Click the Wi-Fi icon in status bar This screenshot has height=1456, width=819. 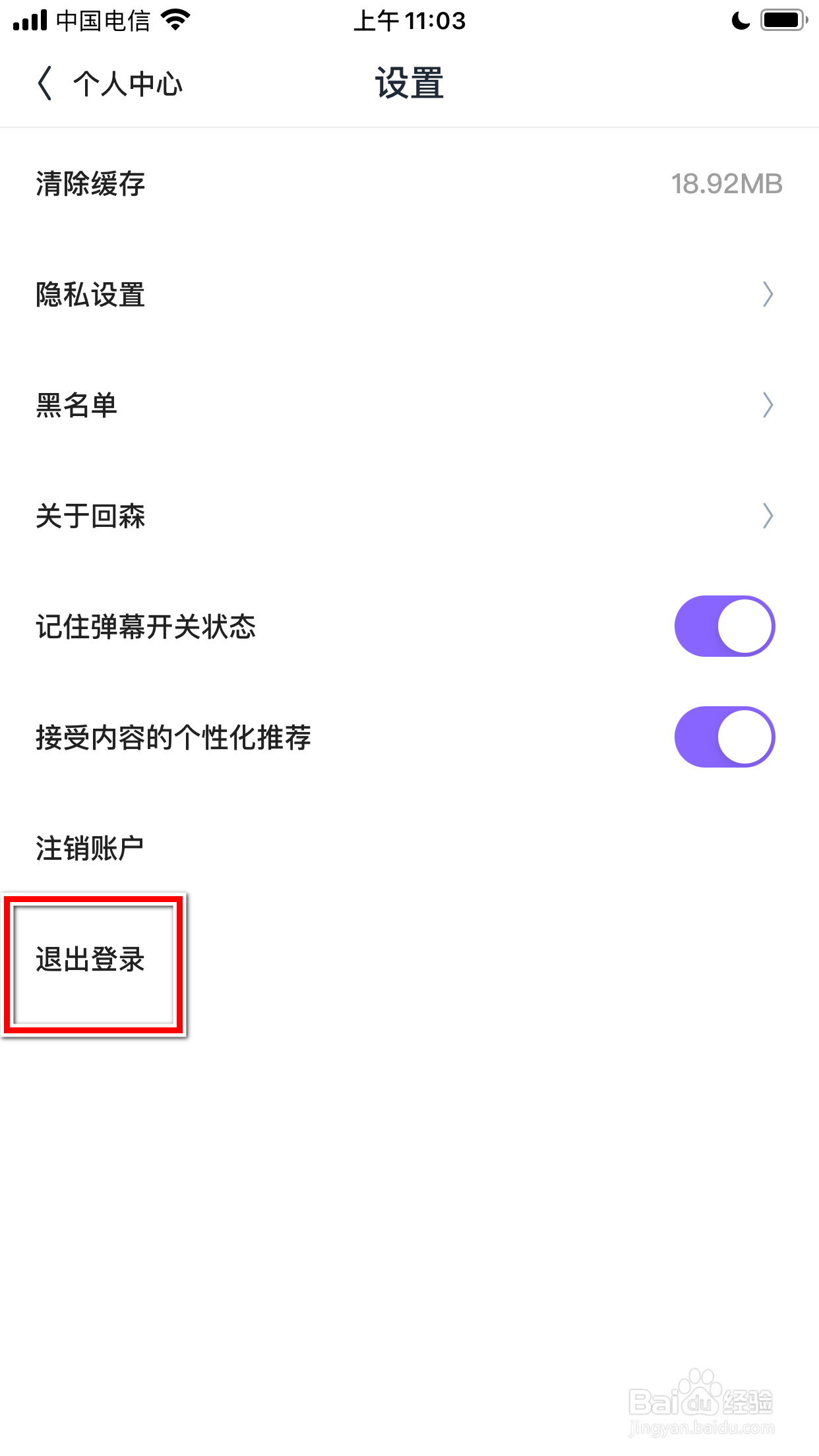pos(175,20)
